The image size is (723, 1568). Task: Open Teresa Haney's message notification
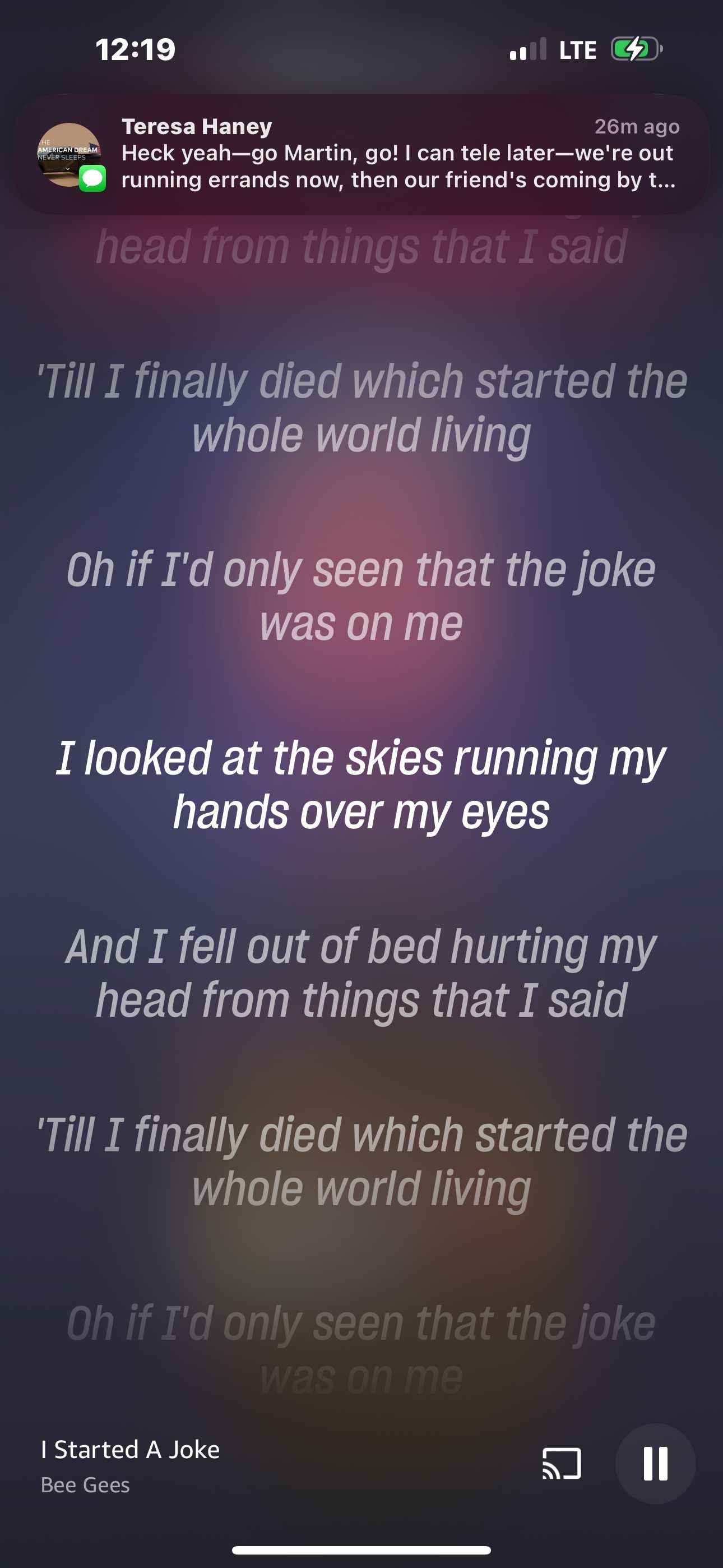(361, 154)
